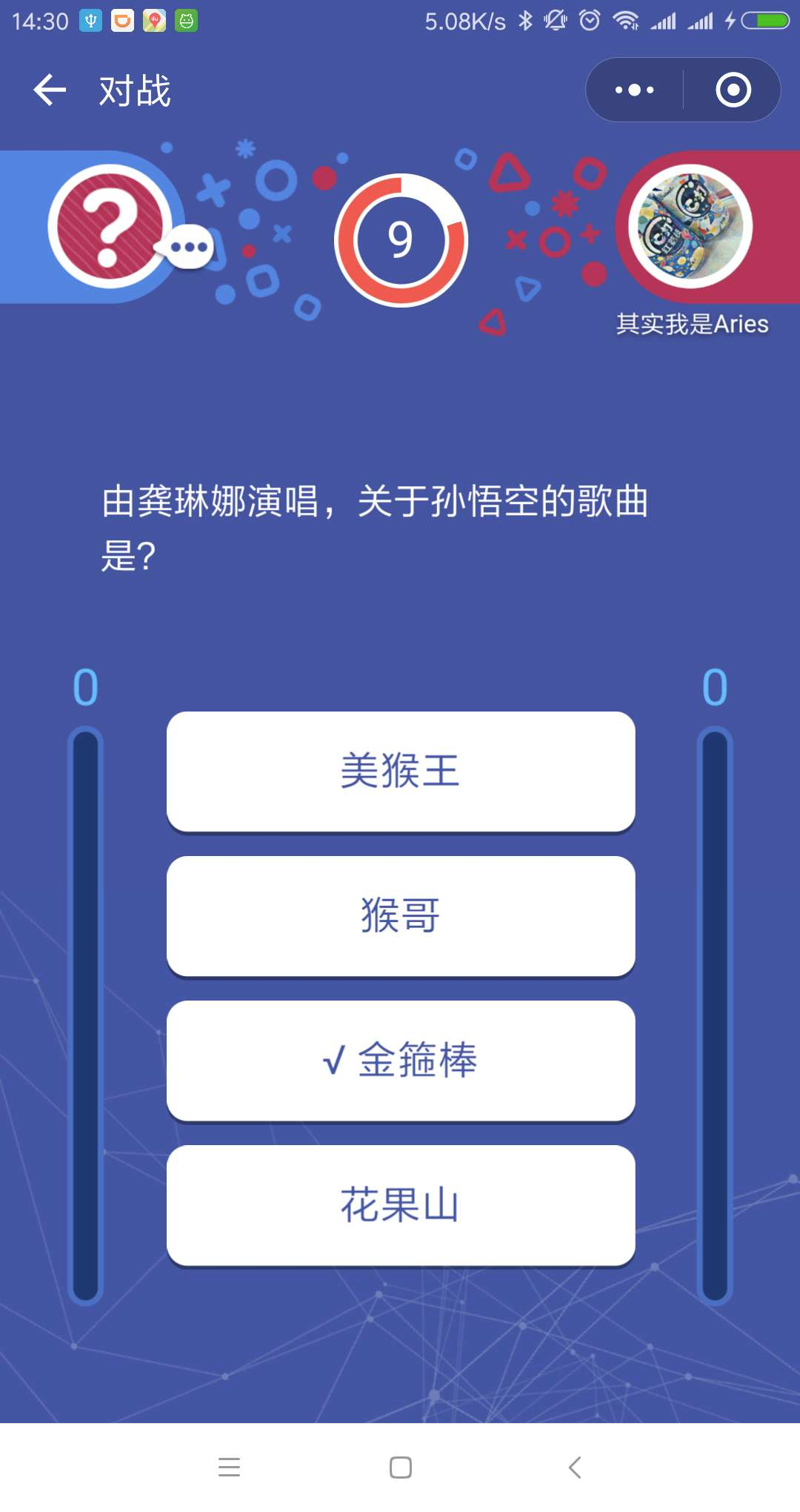Choose the 猴哥 answer option

401,915
